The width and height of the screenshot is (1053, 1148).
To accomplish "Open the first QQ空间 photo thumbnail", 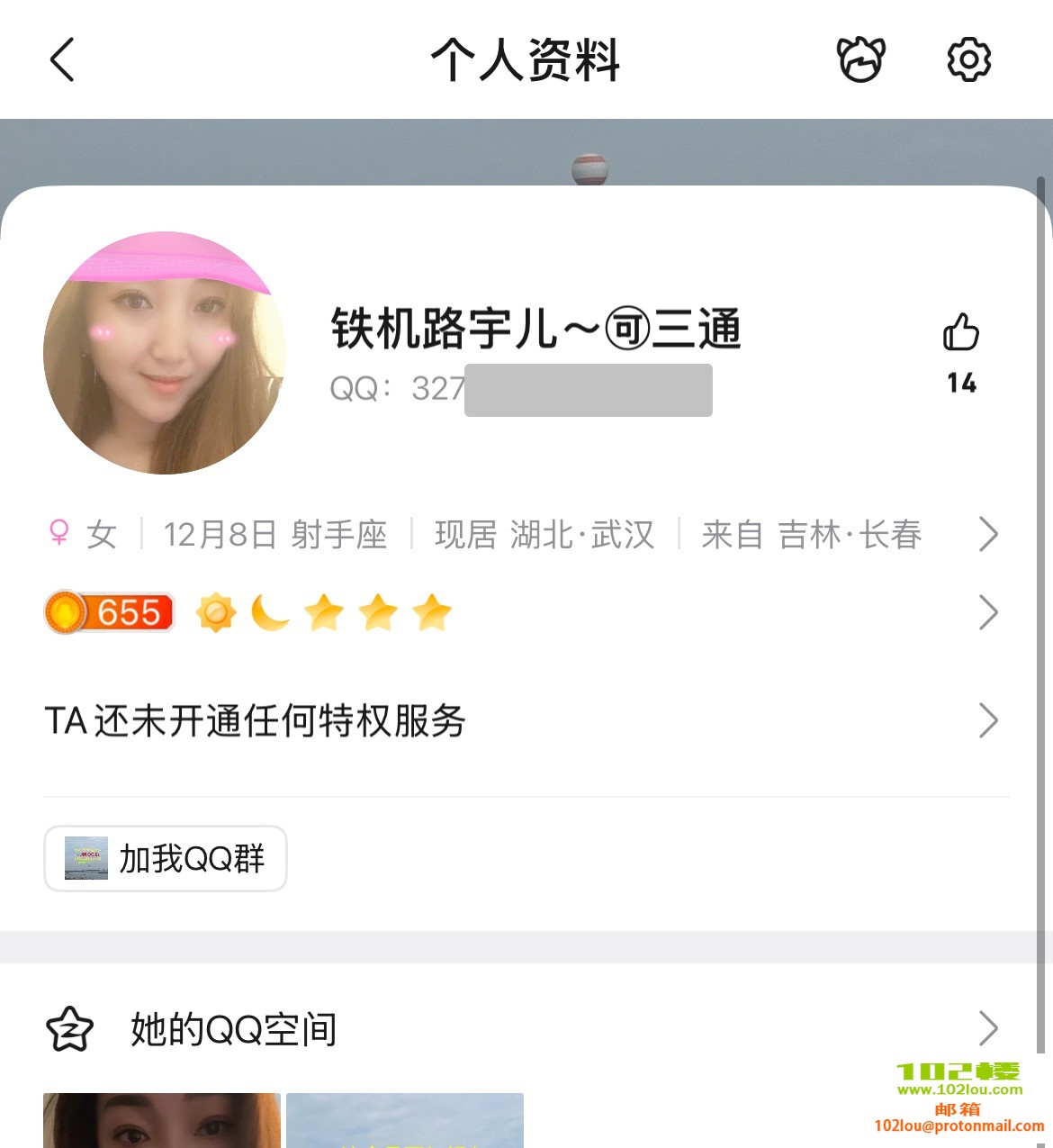I will click(x=162, y=1121).
